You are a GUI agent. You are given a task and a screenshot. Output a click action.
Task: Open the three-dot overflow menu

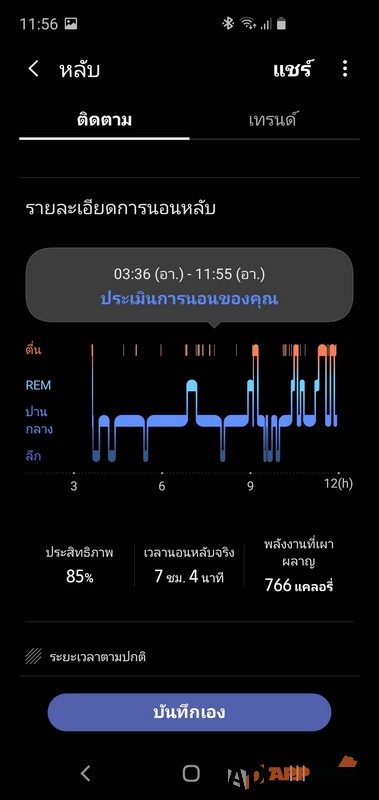[x=345, y=69]
